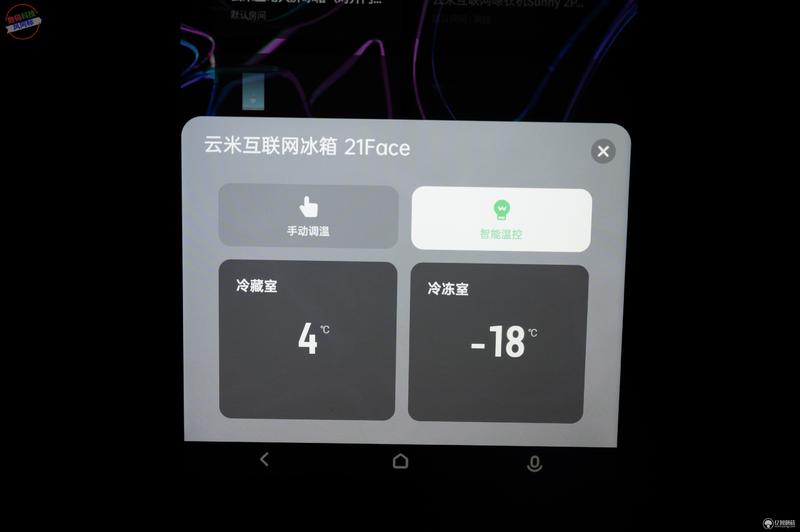Viewport: 800px width, 532px height.
Task: Select 智能温控 mode
Action: click(x=501, y=218)
